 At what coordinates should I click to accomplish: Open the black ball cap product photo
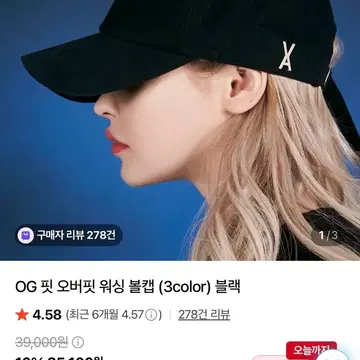click(180, 130)
